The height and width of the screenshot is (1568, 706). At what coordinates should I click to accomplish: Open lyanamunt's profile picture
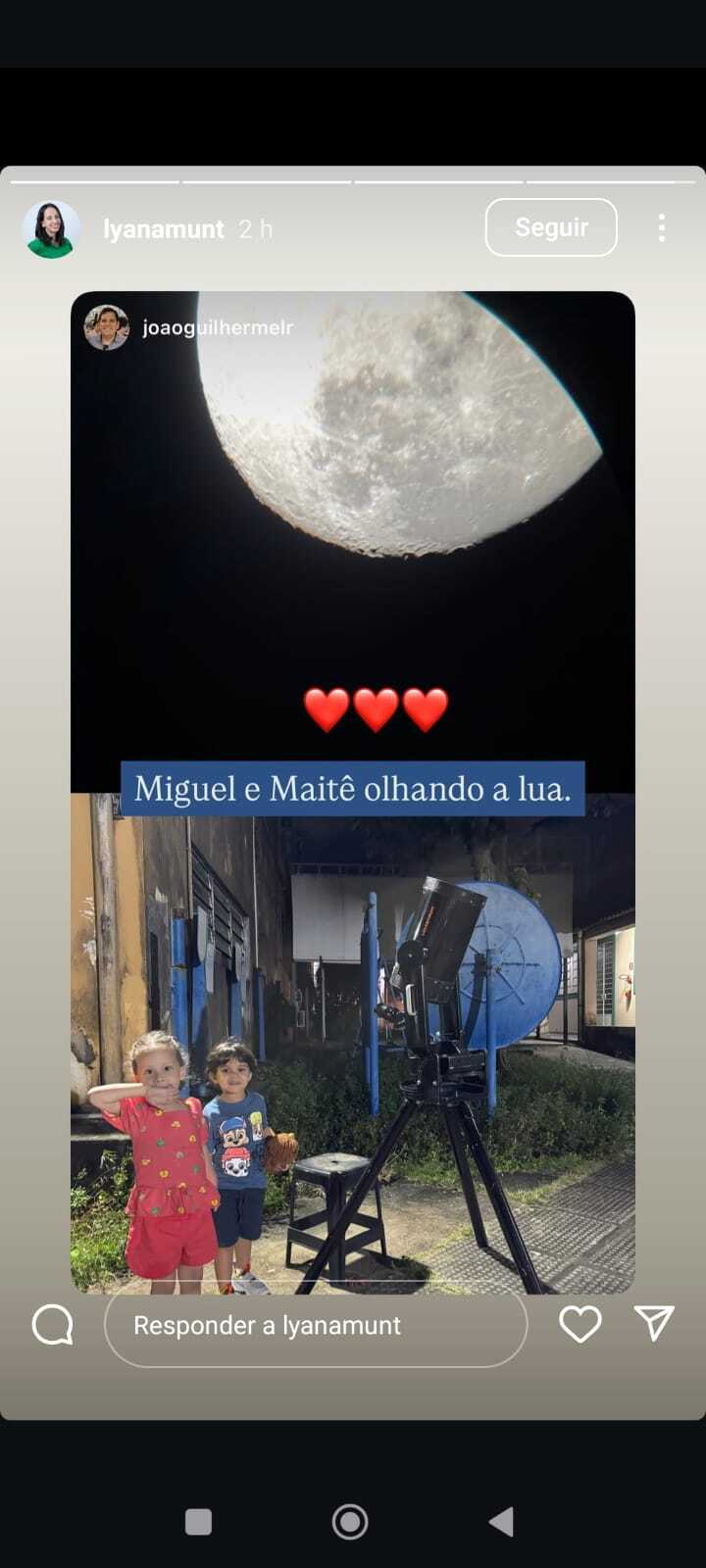pyautogui.click(x=51, y=229)
